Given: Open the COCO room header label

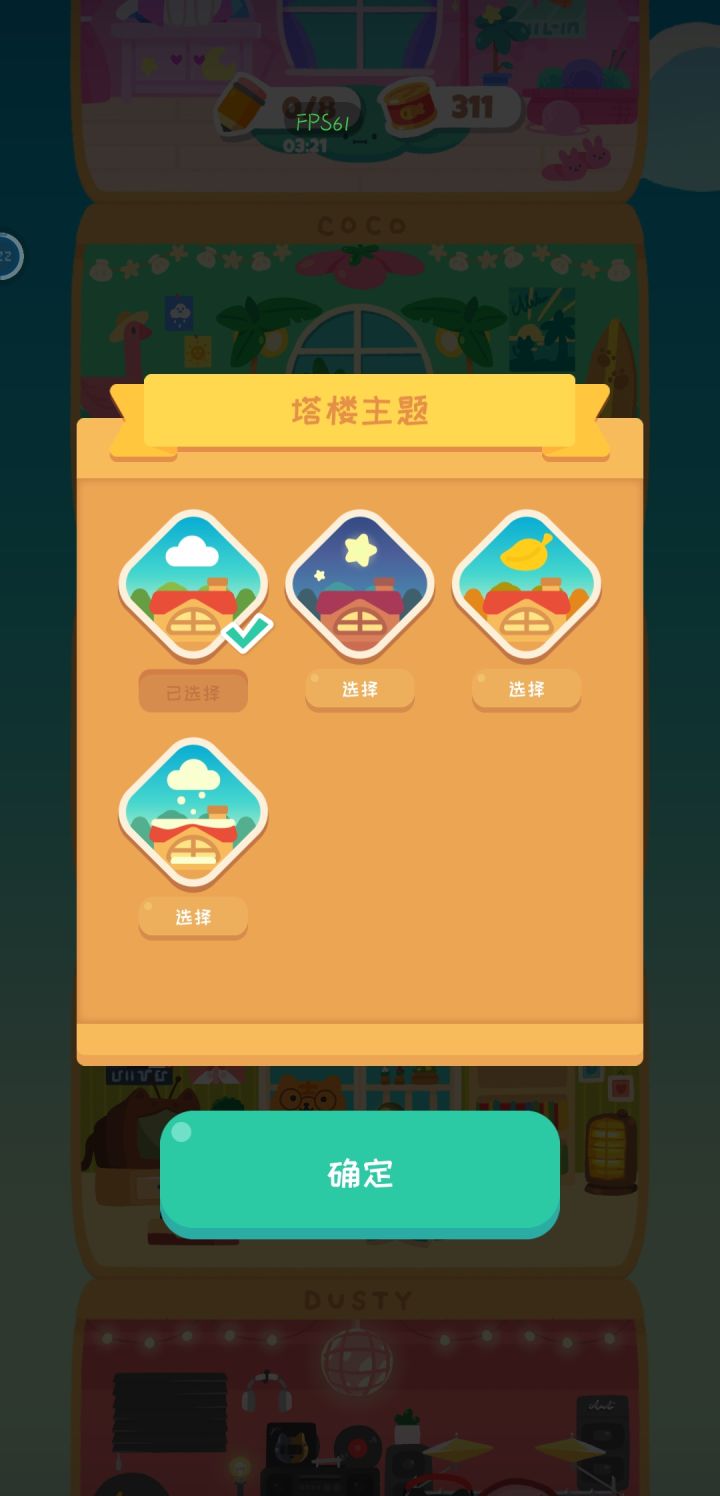Looking at the screenshot, I should click(x=360, y=225).
